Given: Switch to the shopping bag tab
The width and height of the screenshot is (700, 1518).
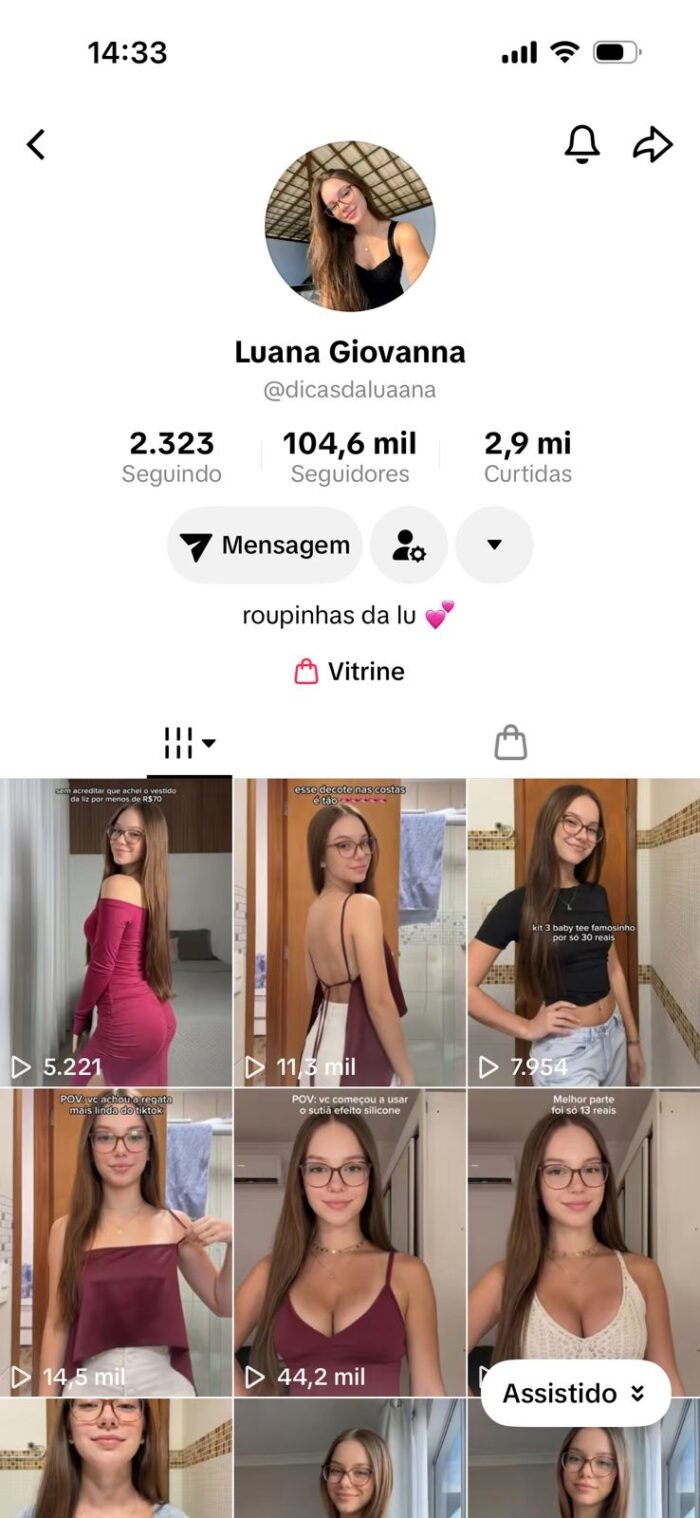Looking at the screenshot, I should [510, 743].
